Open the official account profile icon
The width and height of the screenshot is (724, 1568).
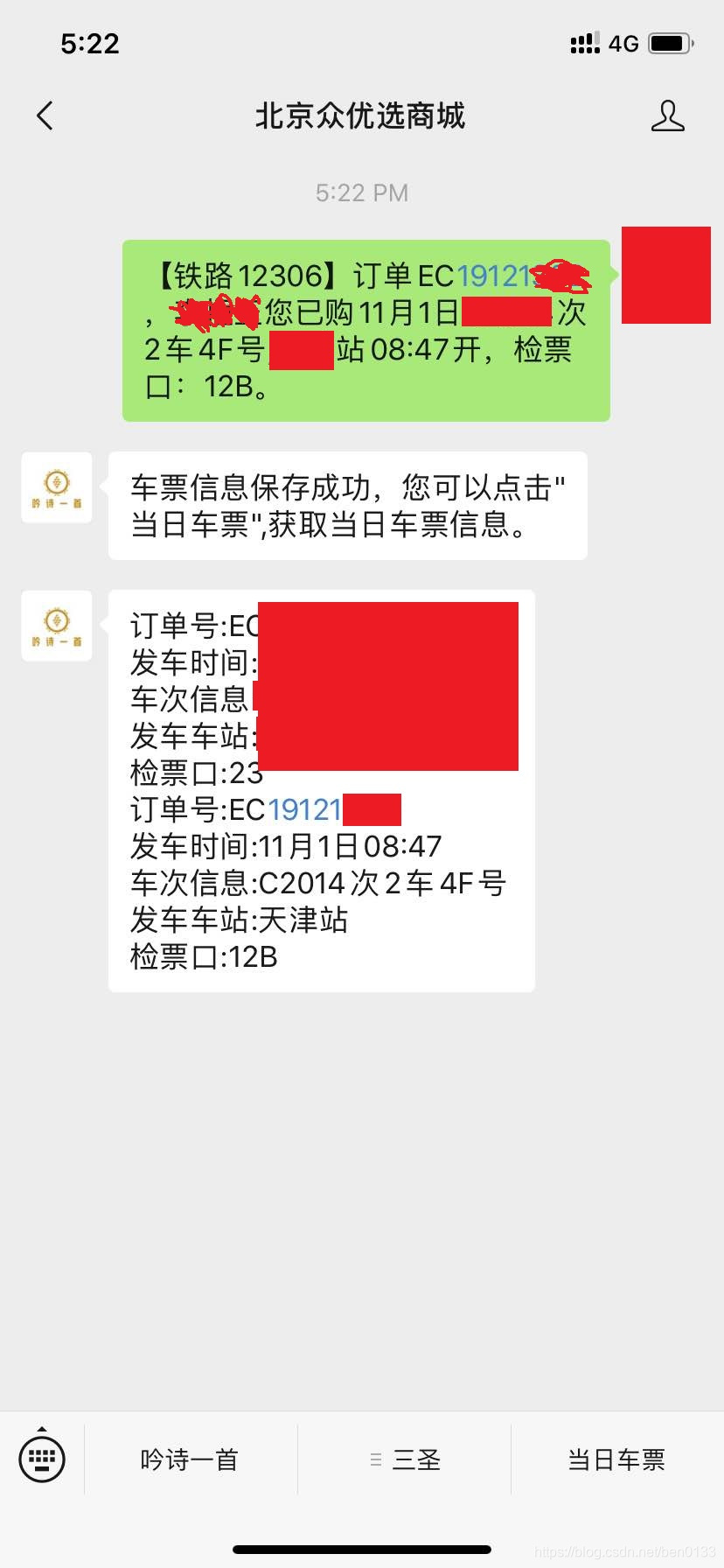[667, 115]
